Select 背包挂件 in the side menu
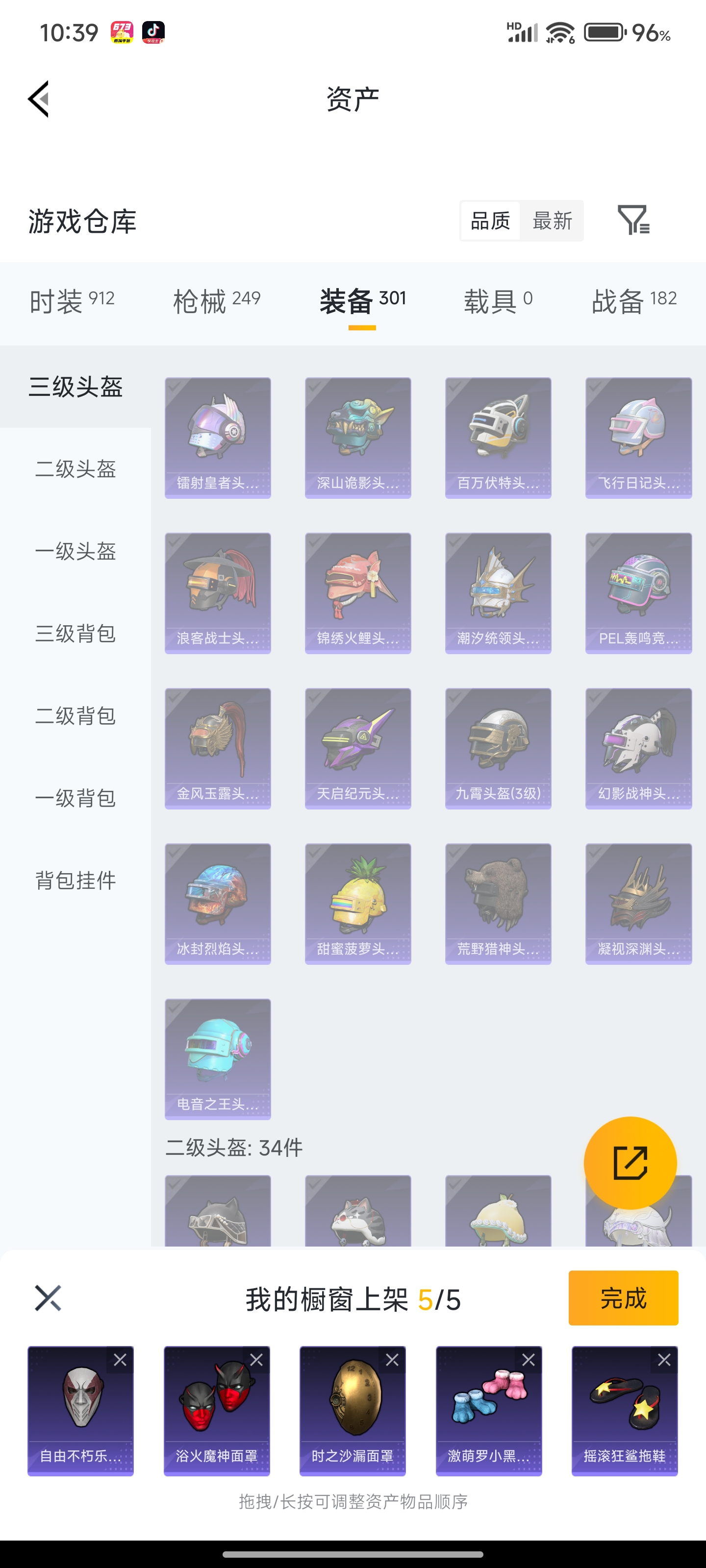 coord(76,880)
